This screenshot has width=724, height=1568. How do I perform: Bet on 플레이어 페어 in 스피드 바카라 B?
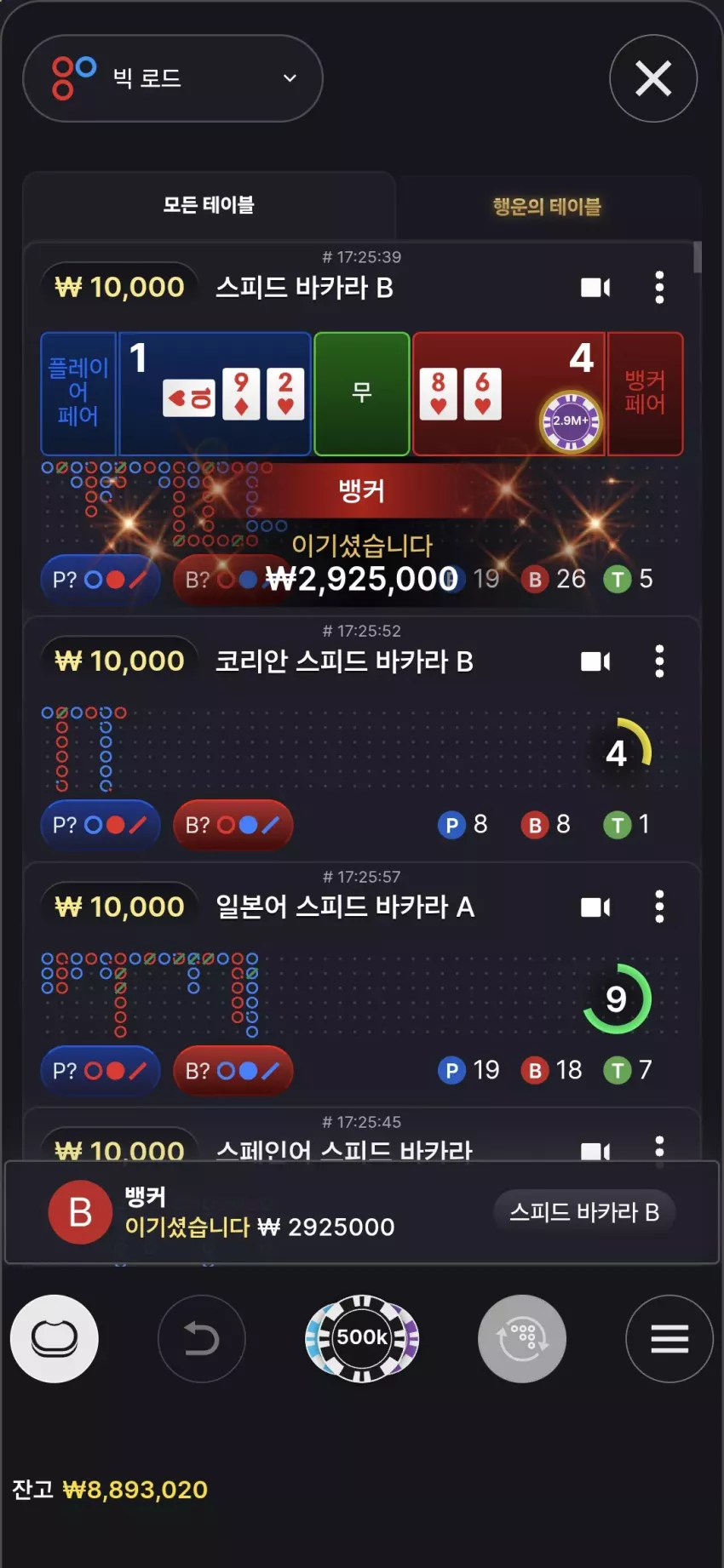[78, 393]
